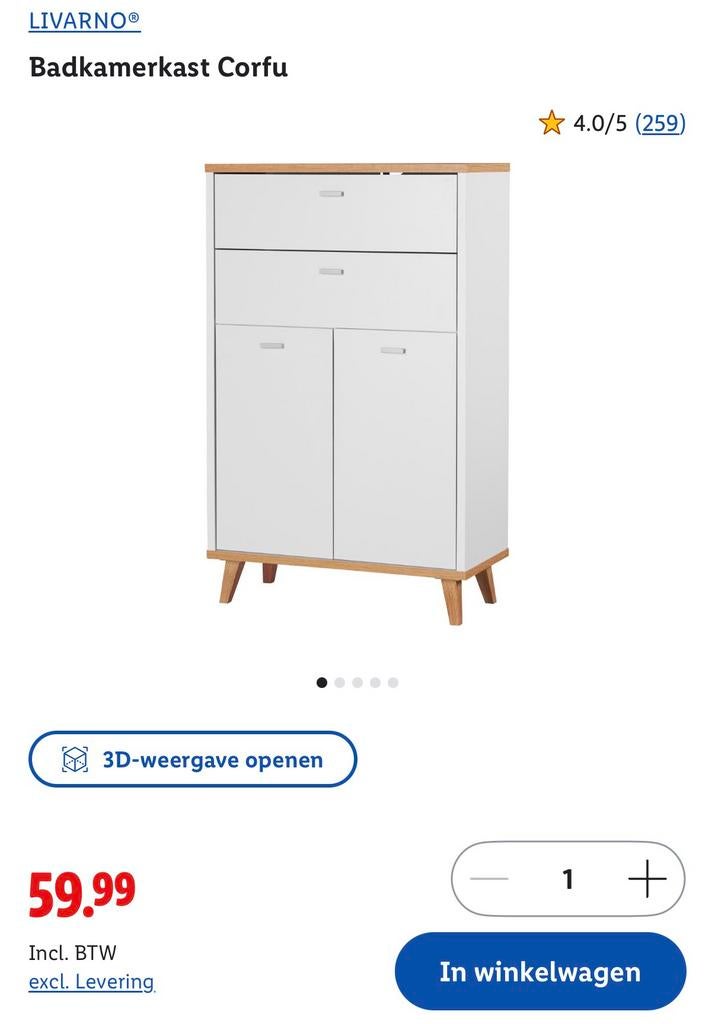View the Corfu cabinet product image
The image size is (715, 1024).
[357, 390]
